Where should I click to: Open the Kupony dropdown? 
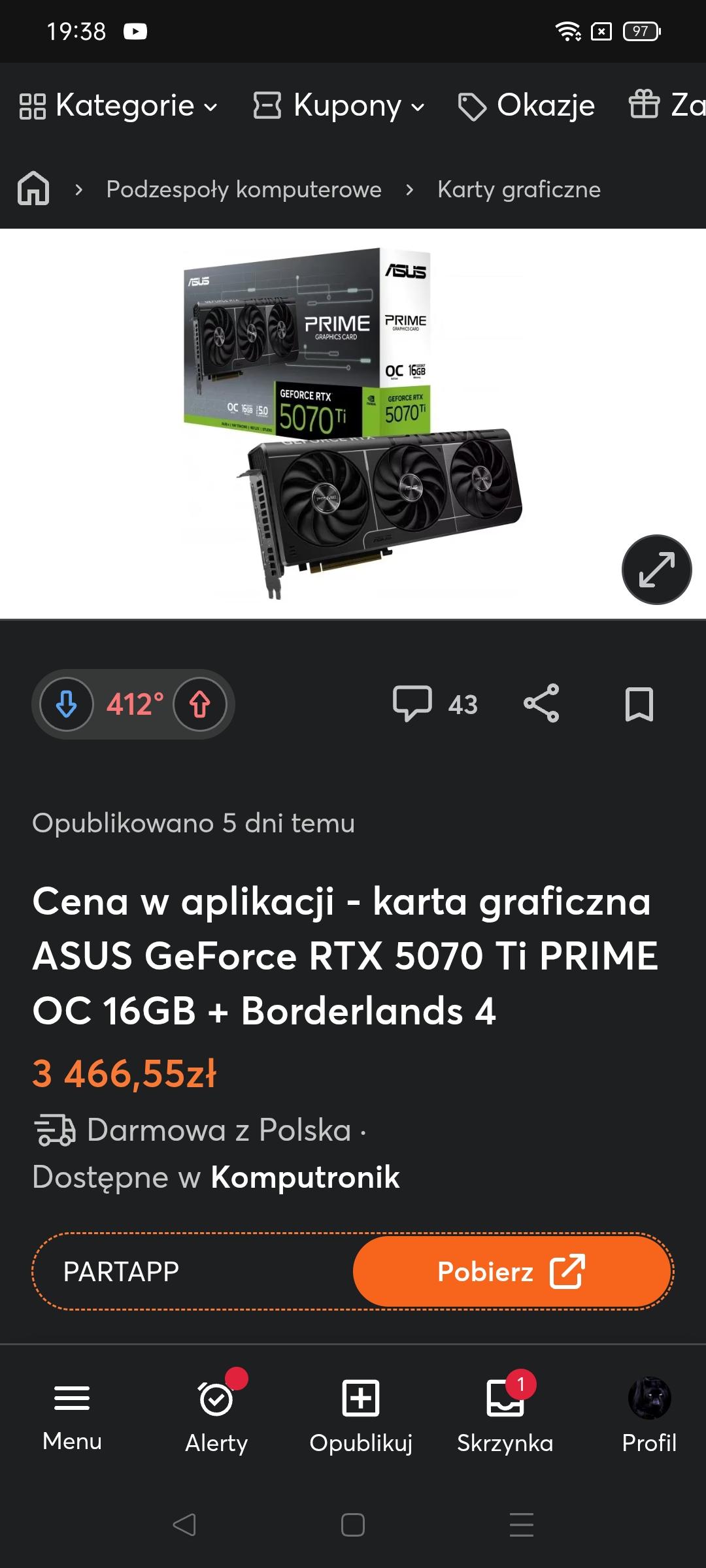(339, 106)
